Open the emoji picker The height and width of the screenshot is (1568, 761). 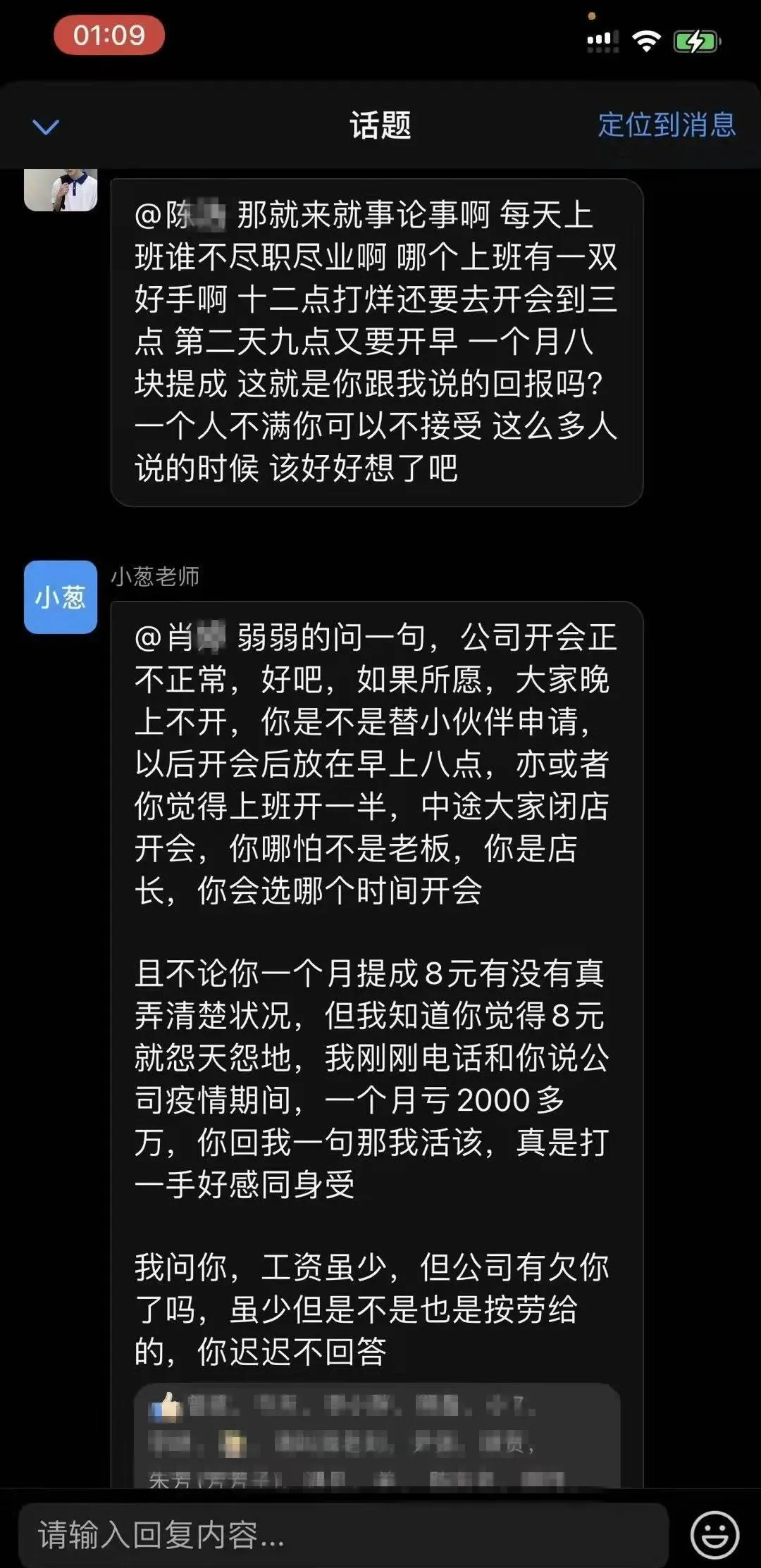(x=714, y=1534)
